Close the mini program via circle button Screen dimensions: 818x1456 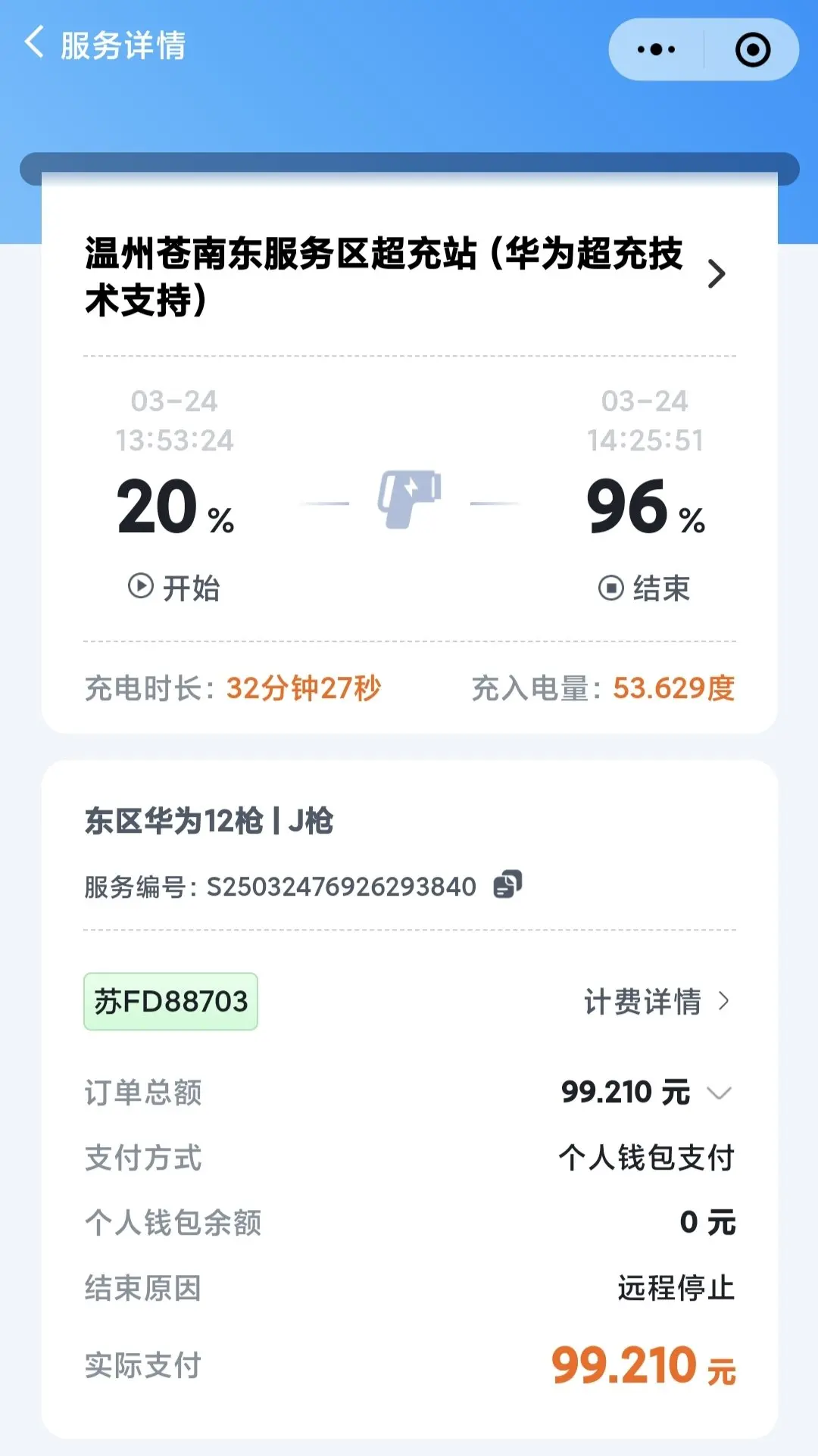pyautogui.click(x=753, y=50)
